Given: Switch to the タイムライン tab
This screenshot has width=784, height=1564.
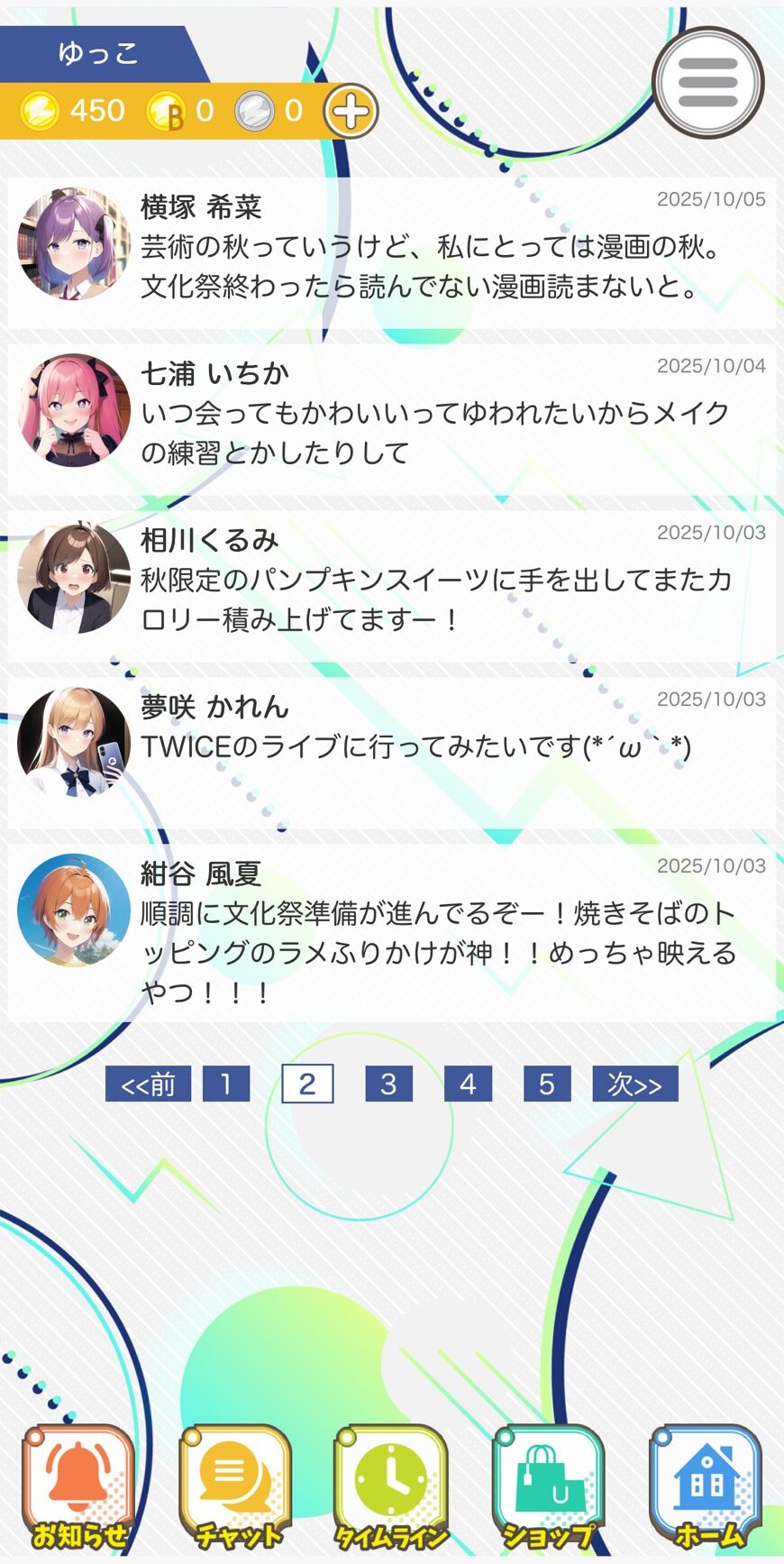Looking at the screenshot, I should point(392,1487).
